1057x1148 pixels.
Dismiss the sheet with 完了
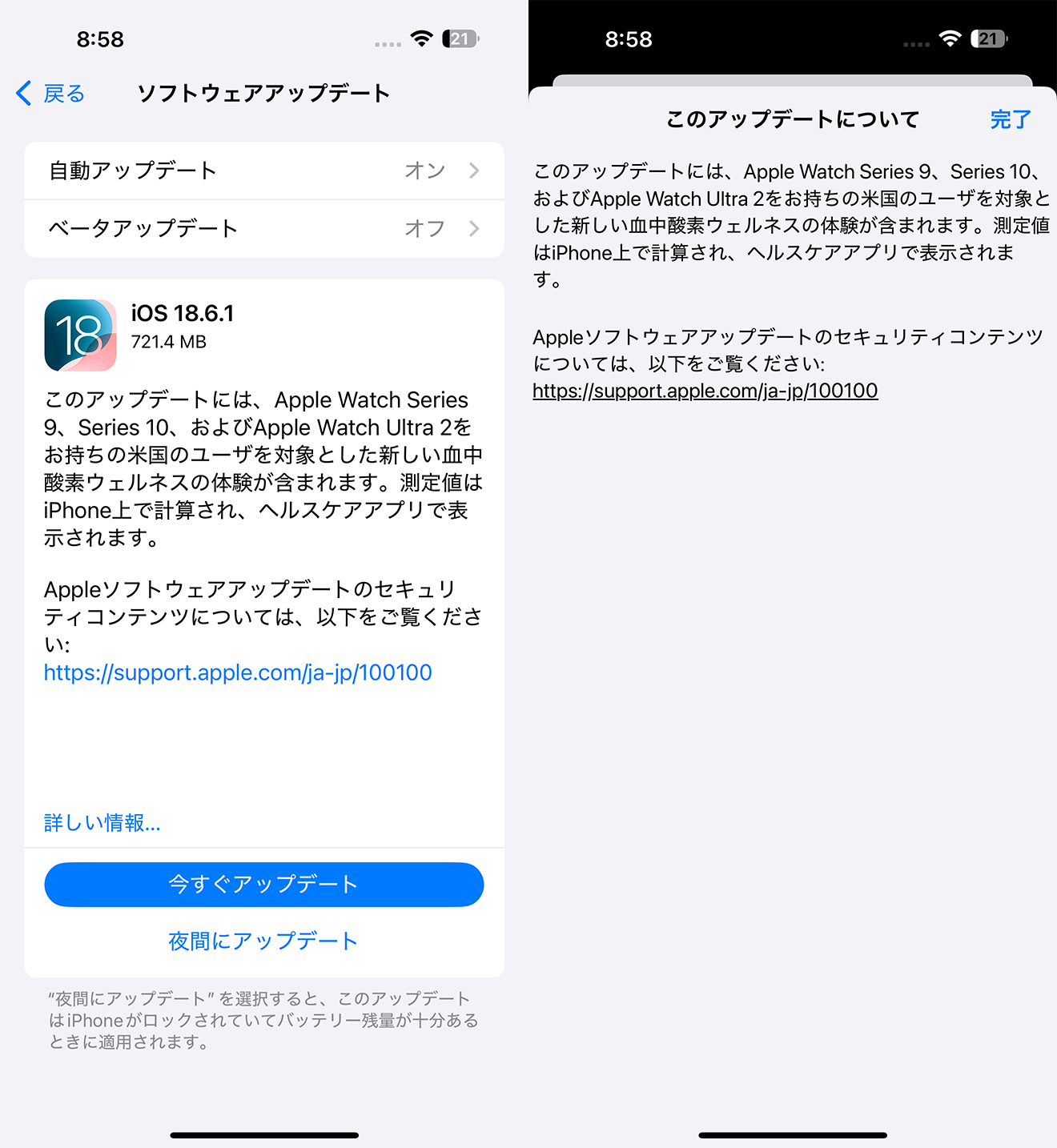1011,119
